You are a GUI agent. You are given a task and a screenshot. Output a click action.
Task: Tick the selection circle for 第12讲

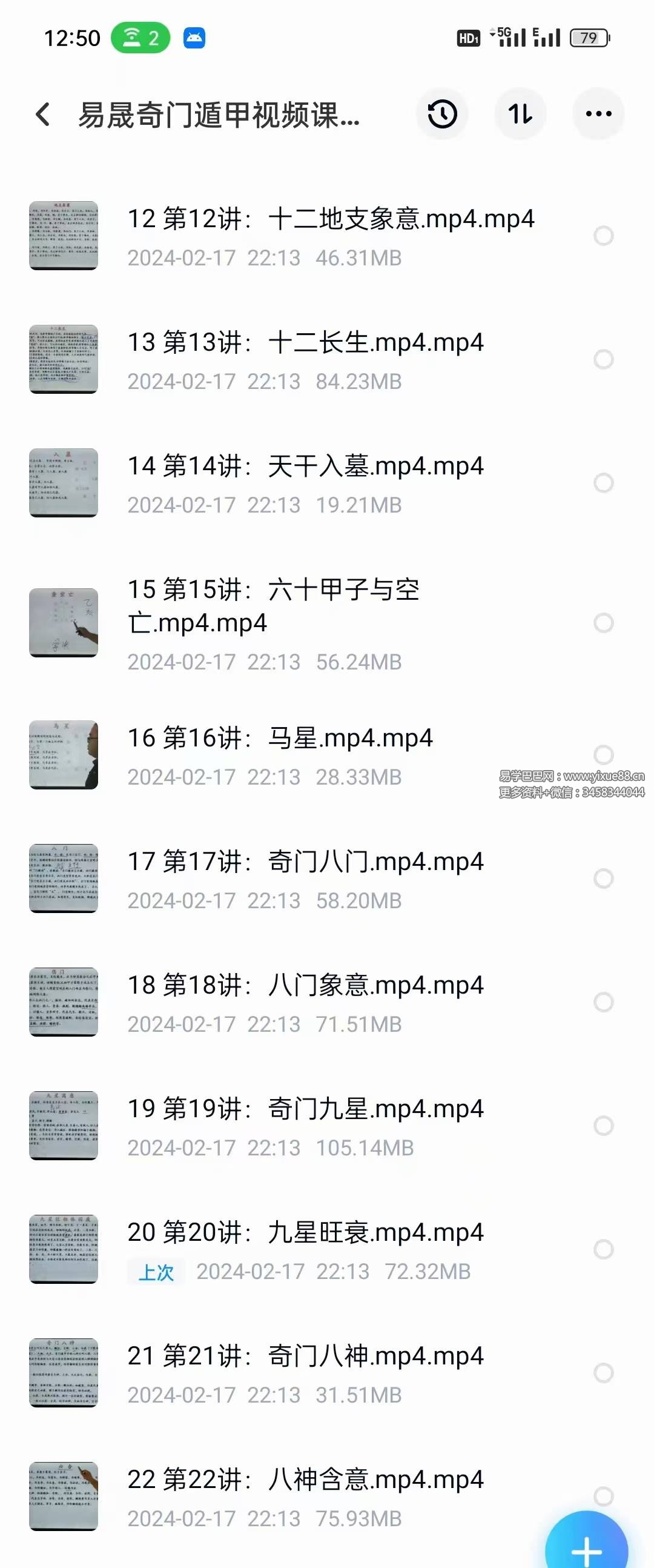(604, 236)
